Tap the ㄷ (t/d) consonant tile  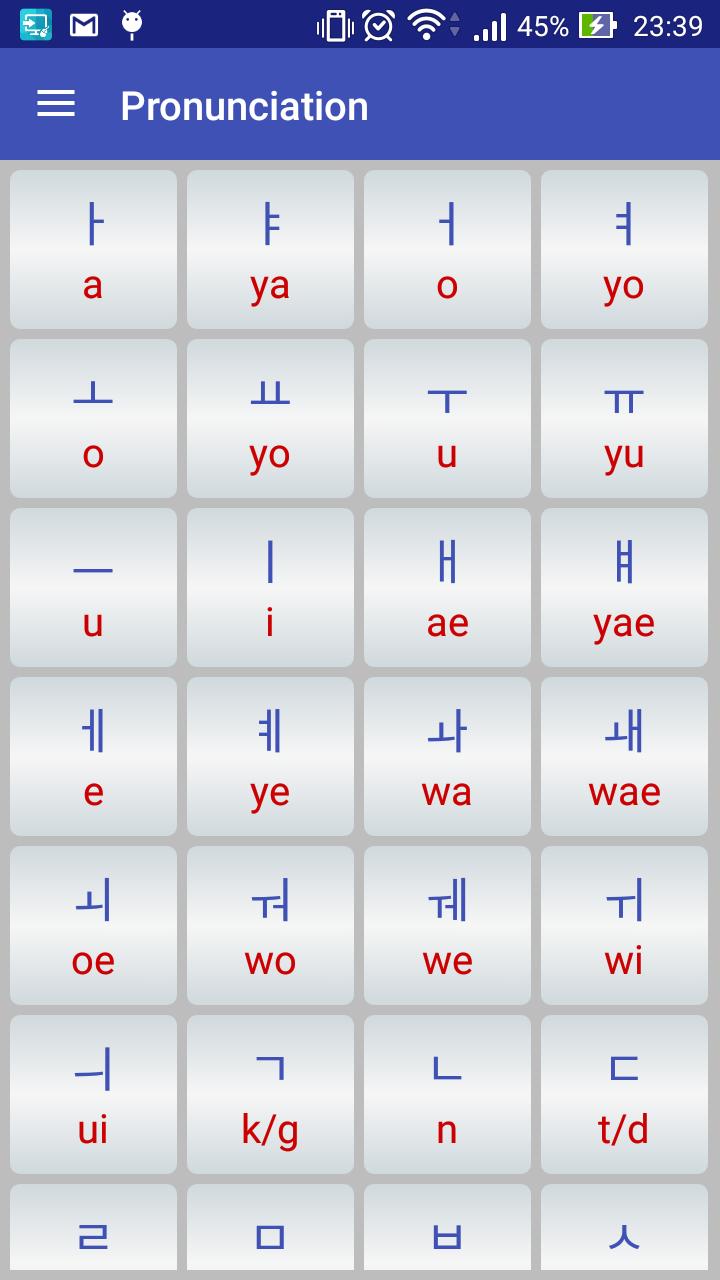pyautogui.click(x=624, y=1094)
